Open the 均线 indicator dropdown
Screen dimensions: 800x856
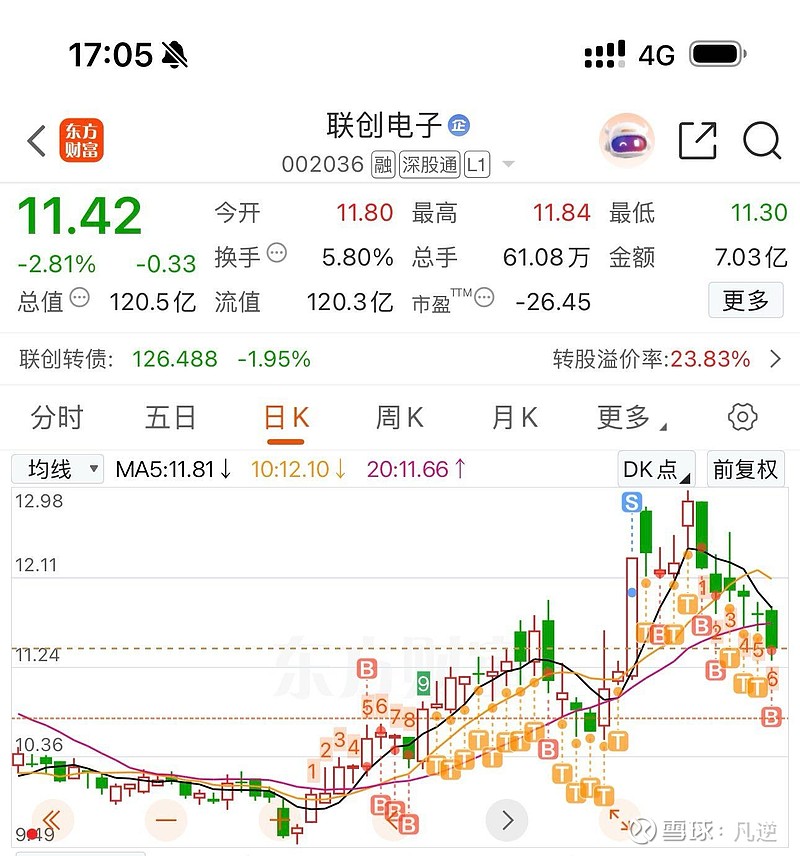58,469
